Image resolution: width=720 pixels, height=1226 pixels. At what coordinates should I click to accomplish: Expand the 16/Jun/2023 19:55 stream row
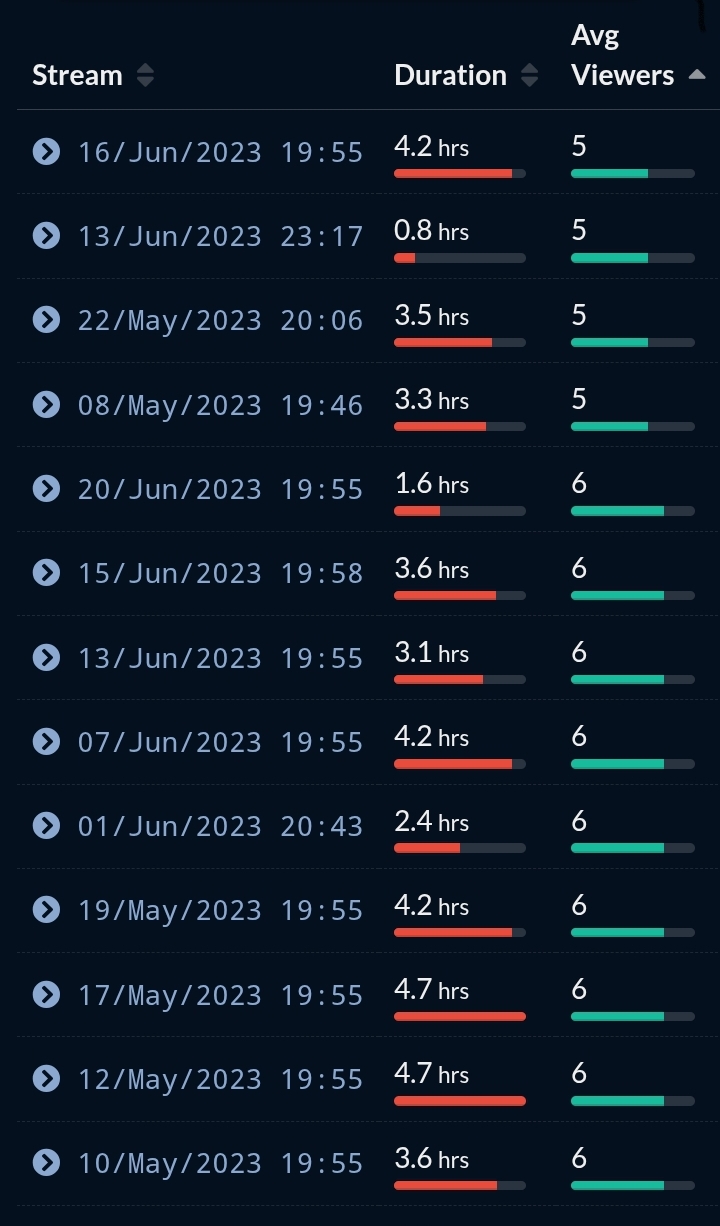pos(46,151)
